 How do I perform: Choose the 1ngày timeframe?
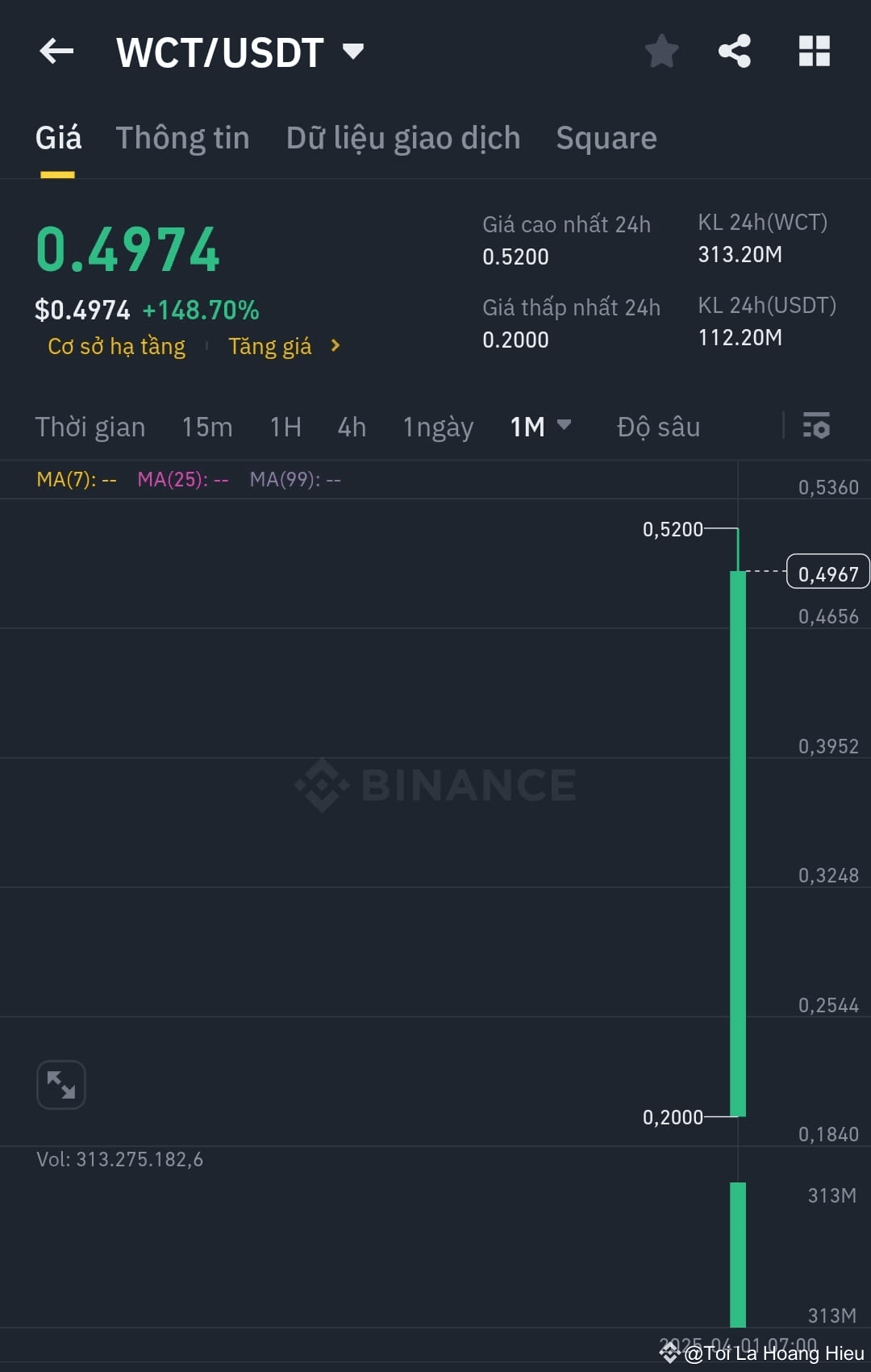coord(438,427)
